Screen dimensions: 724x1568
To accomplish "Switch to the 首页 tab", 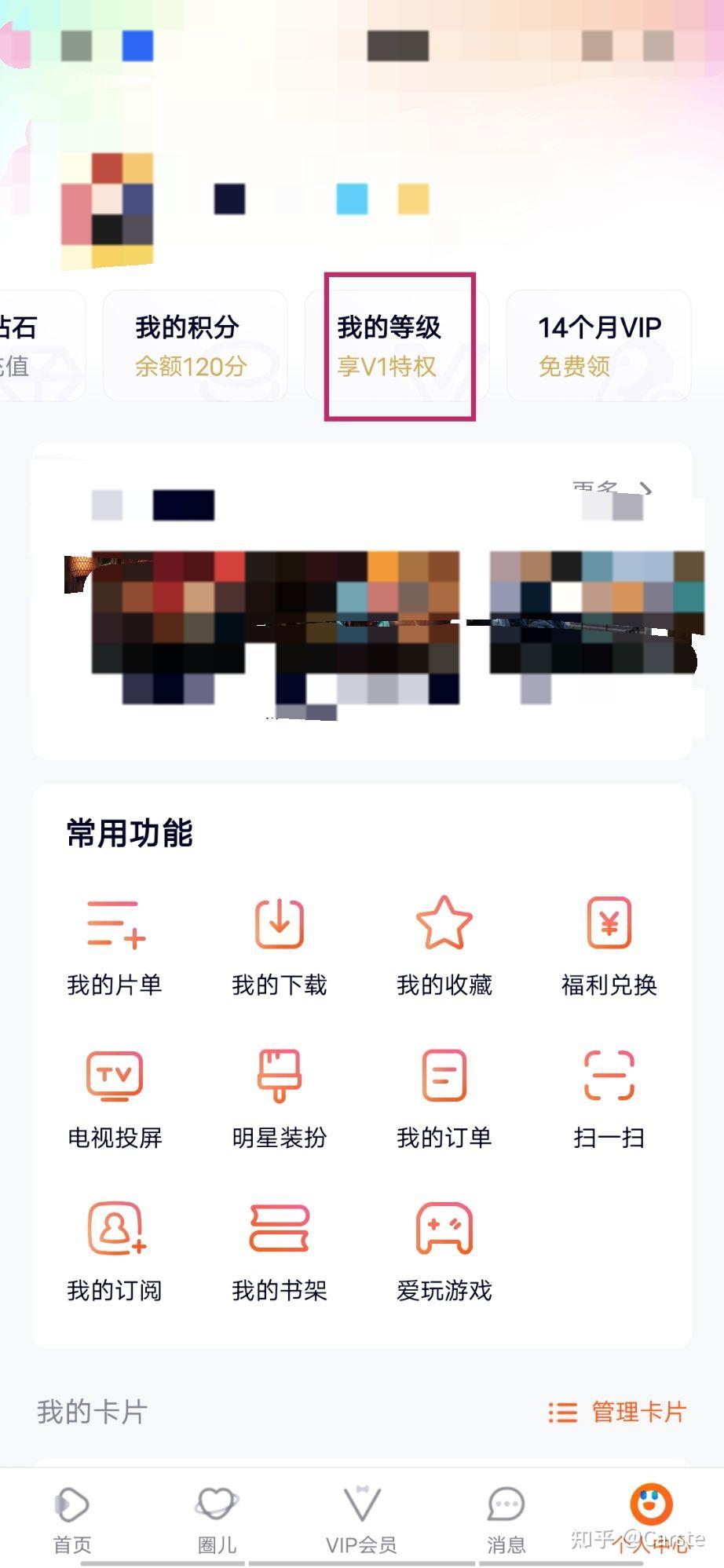I will coord(72,1520).
